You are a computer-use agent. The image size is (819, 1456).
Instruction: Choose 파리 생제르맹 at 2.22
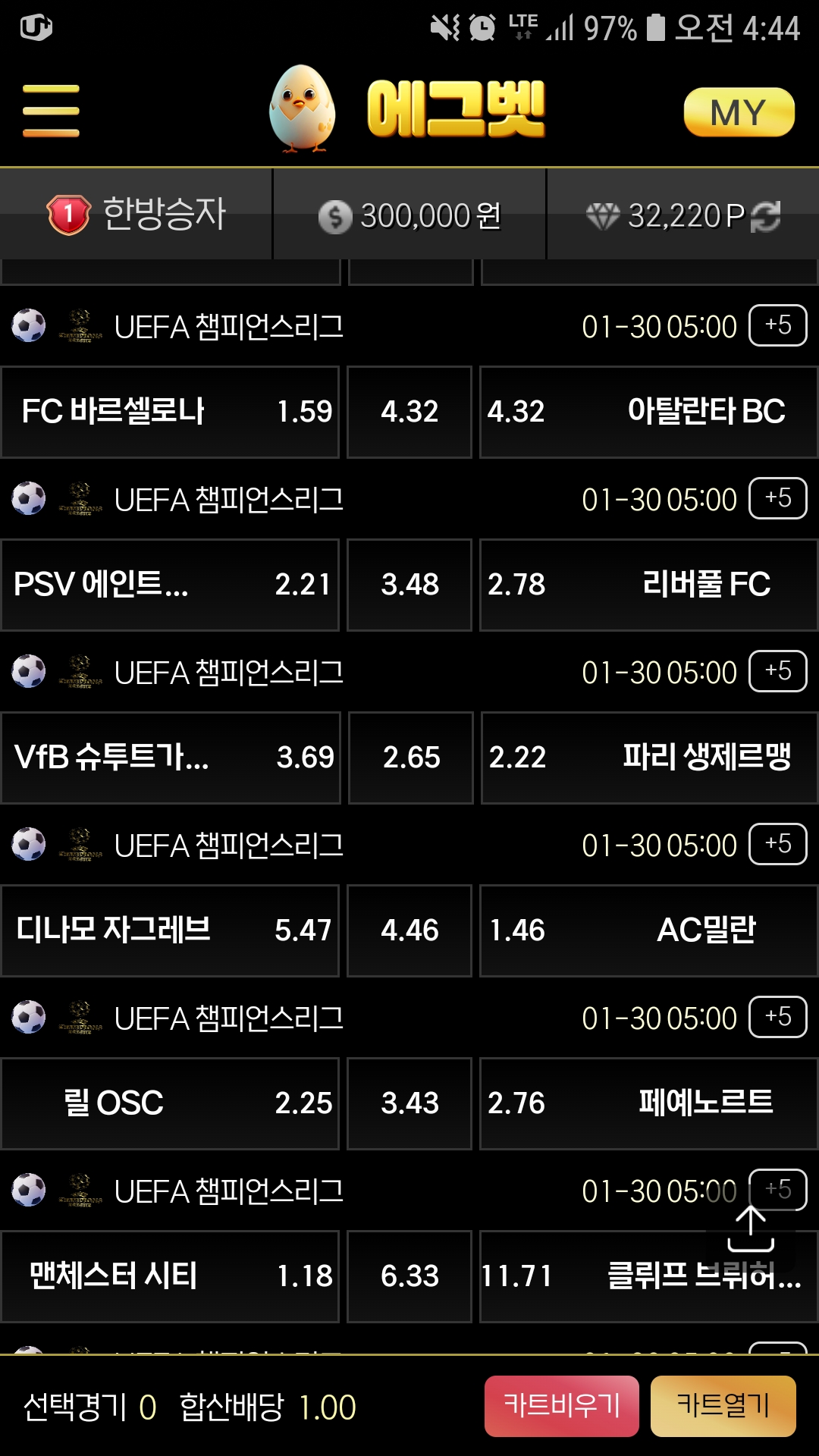click(x=648, y=758)
